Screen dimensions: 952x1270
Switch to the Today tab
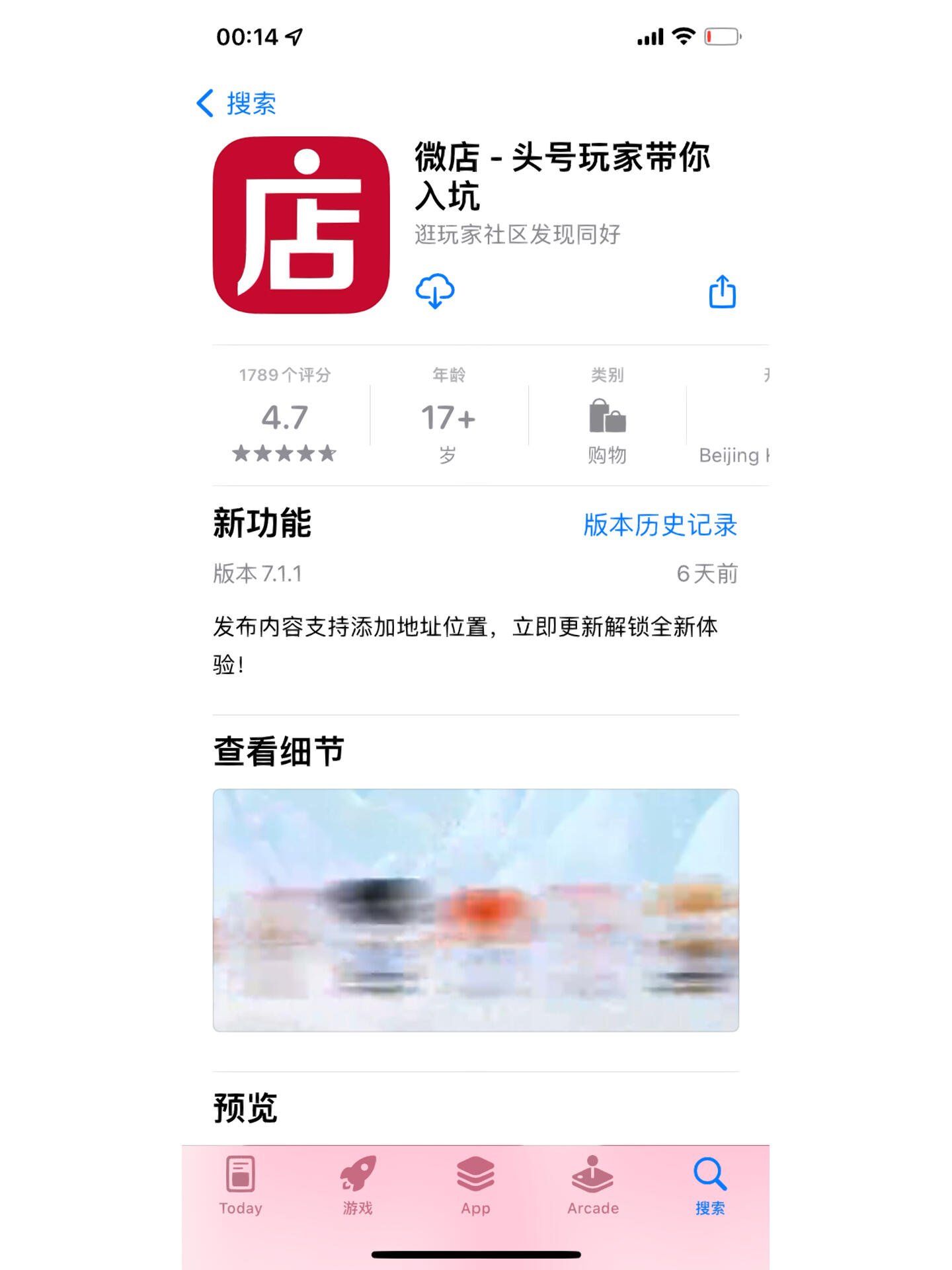pyautogui.click(x=241, y=1186)
